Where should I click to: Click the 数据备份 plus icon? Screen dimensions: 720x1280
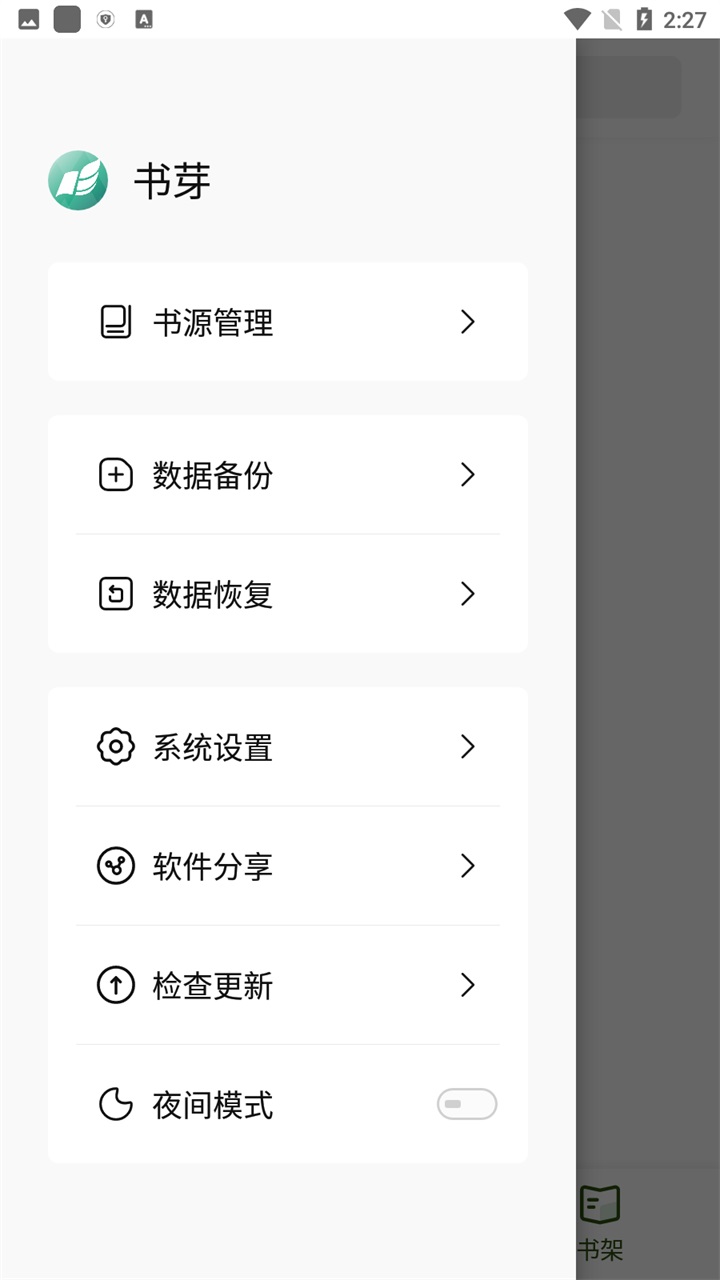[x=116, y=475]
